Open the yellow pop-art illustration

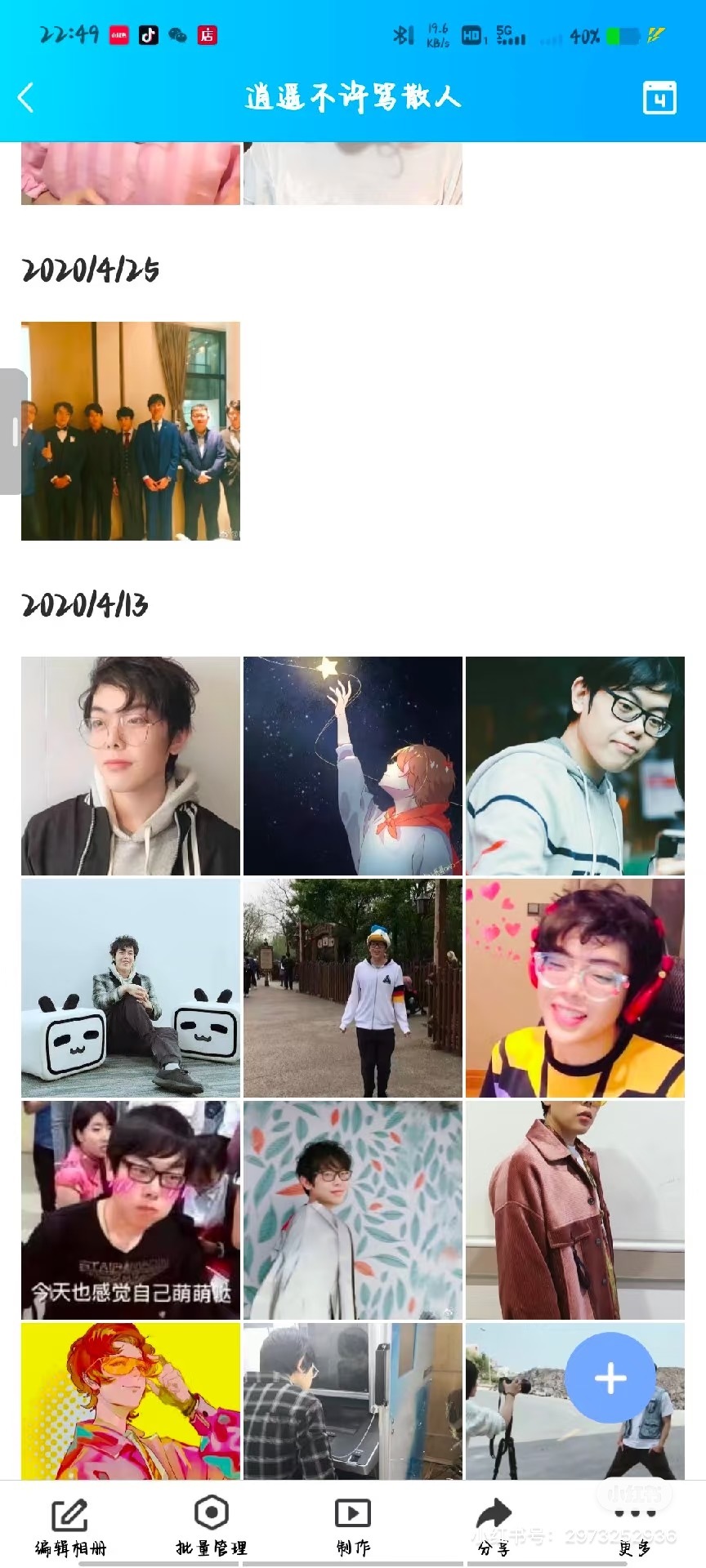131,1401
